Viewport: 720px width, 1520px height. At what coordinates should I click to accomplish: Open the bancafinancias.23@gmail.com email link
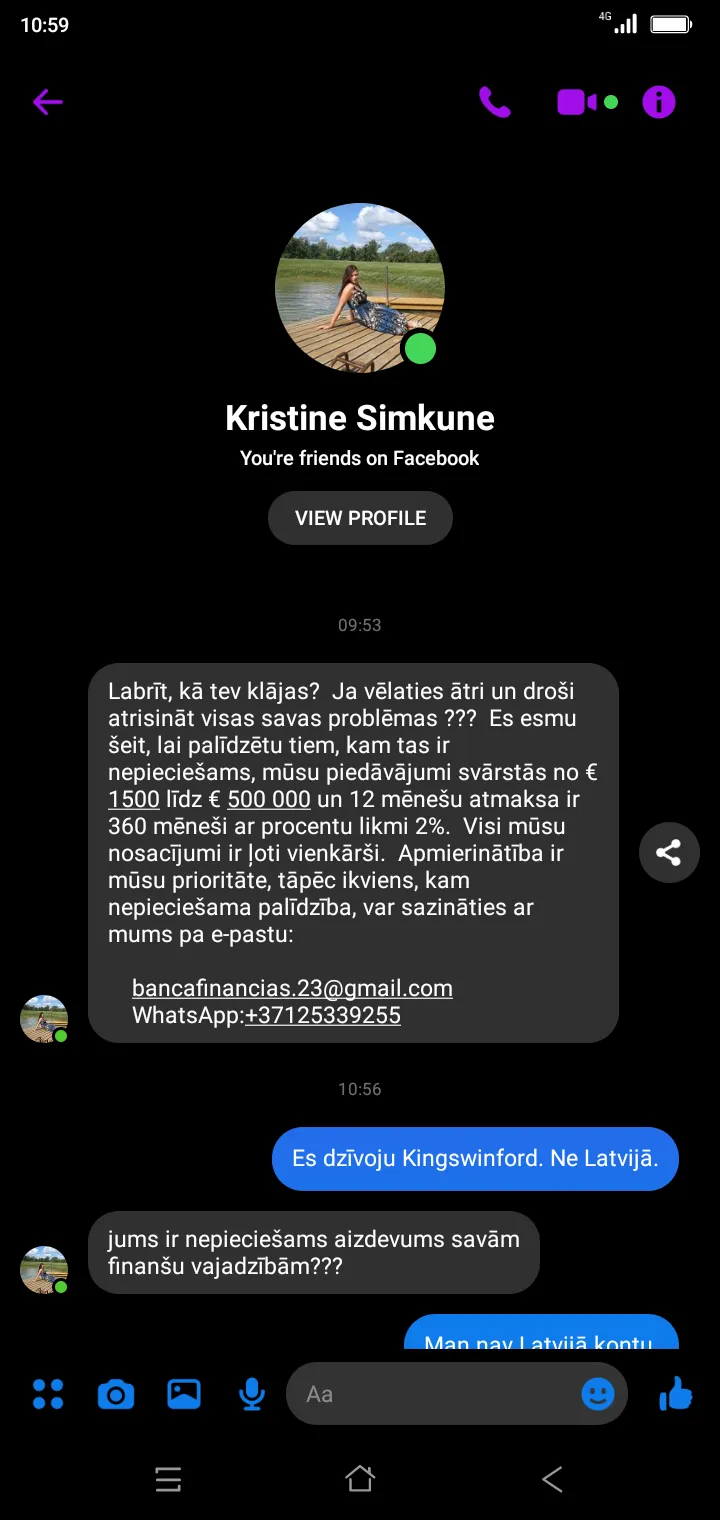(292, 988)
